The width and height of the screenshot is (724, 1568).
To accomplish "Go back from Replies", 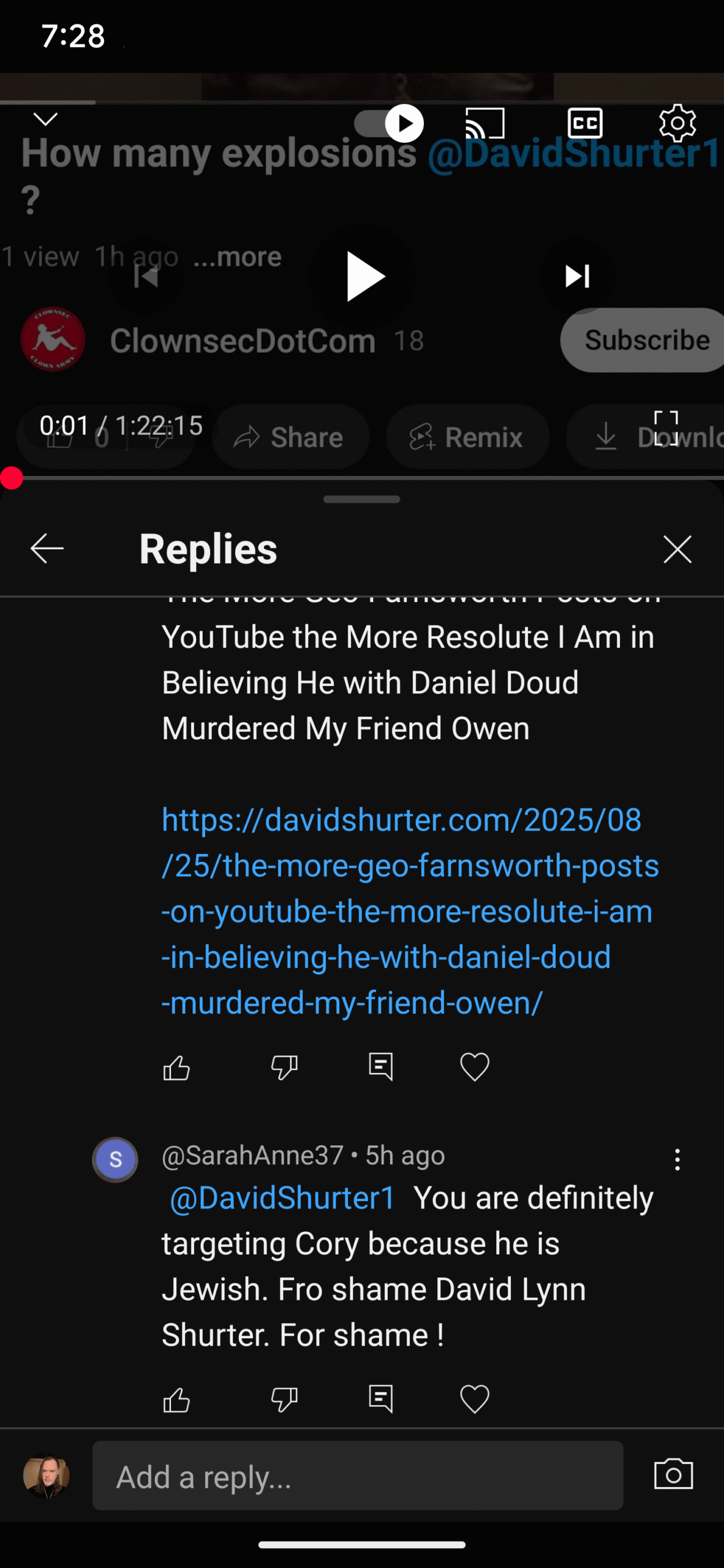I will (x=47, y=548).
